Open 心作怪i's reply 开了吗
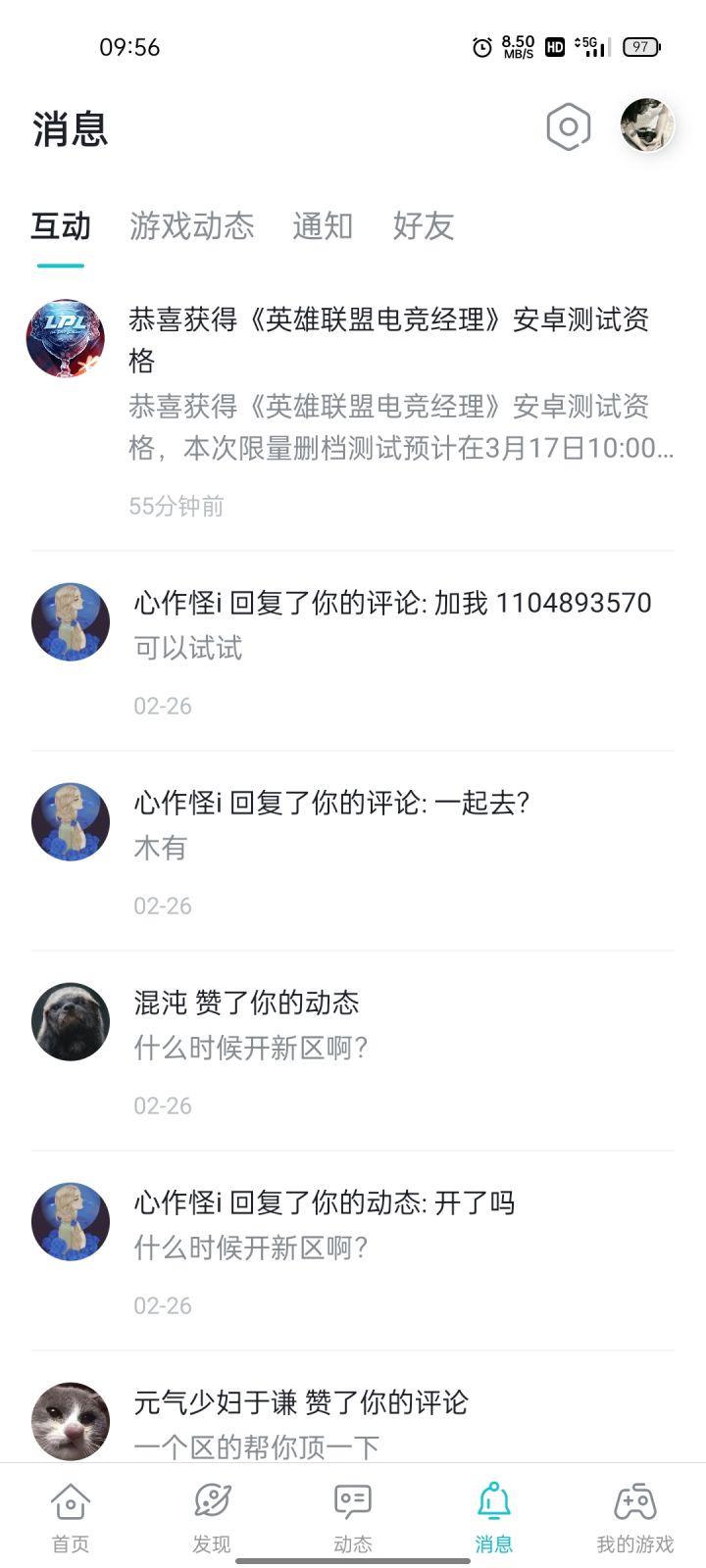 (353, 1250)
